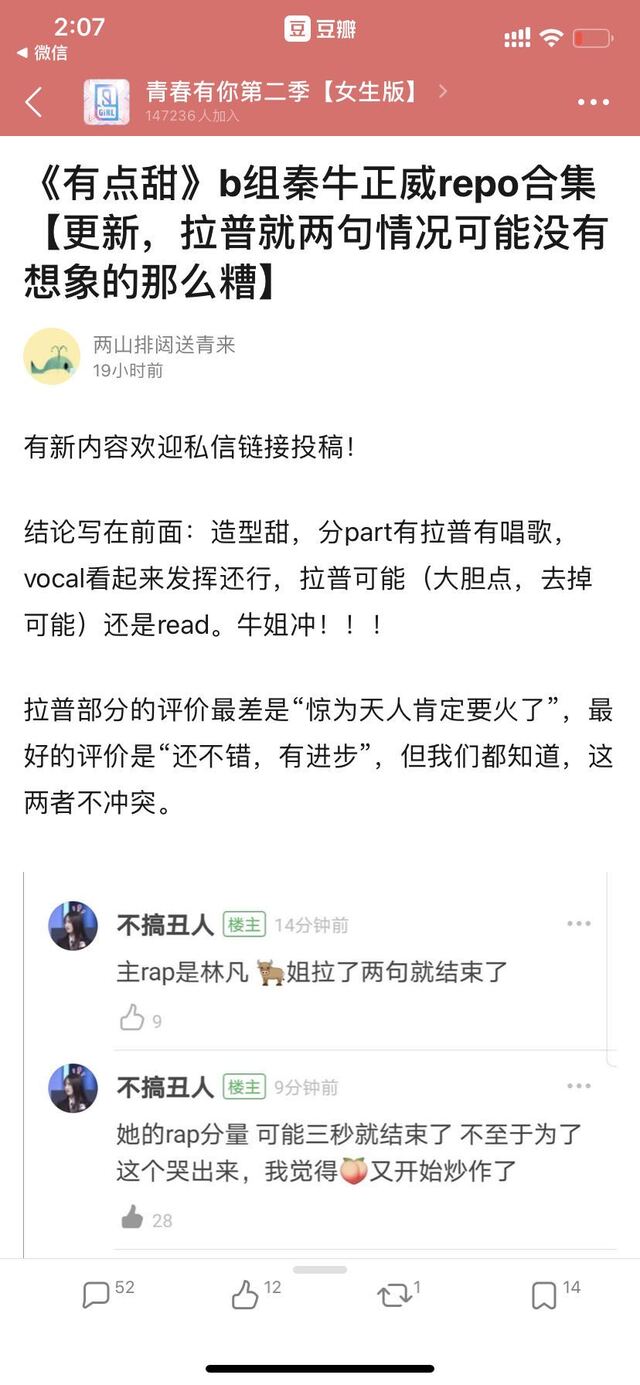The image size is (640, 1385).
Task: Repost this post
Action: tap(393, 1296)
